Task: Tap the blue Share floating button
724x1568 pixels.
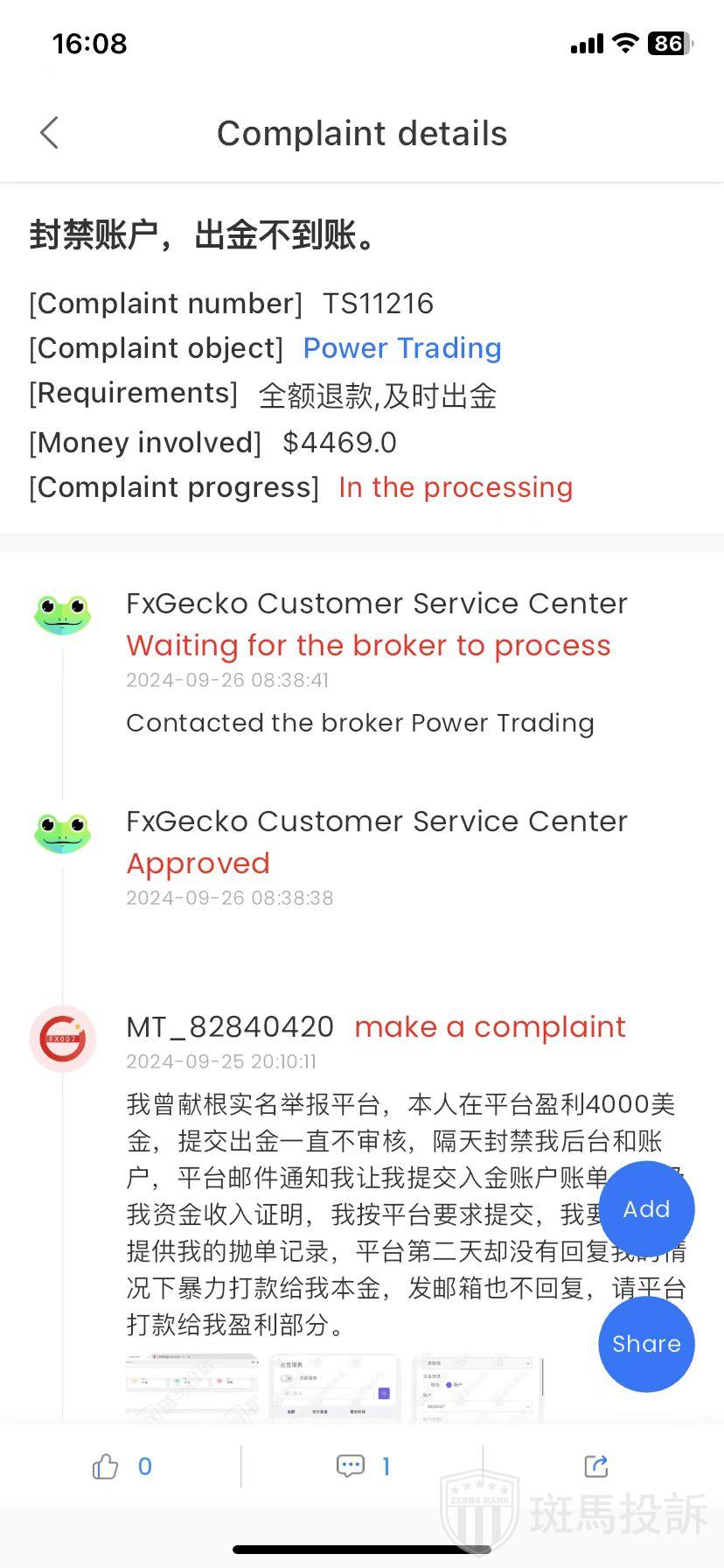Action: [646, 1344]
